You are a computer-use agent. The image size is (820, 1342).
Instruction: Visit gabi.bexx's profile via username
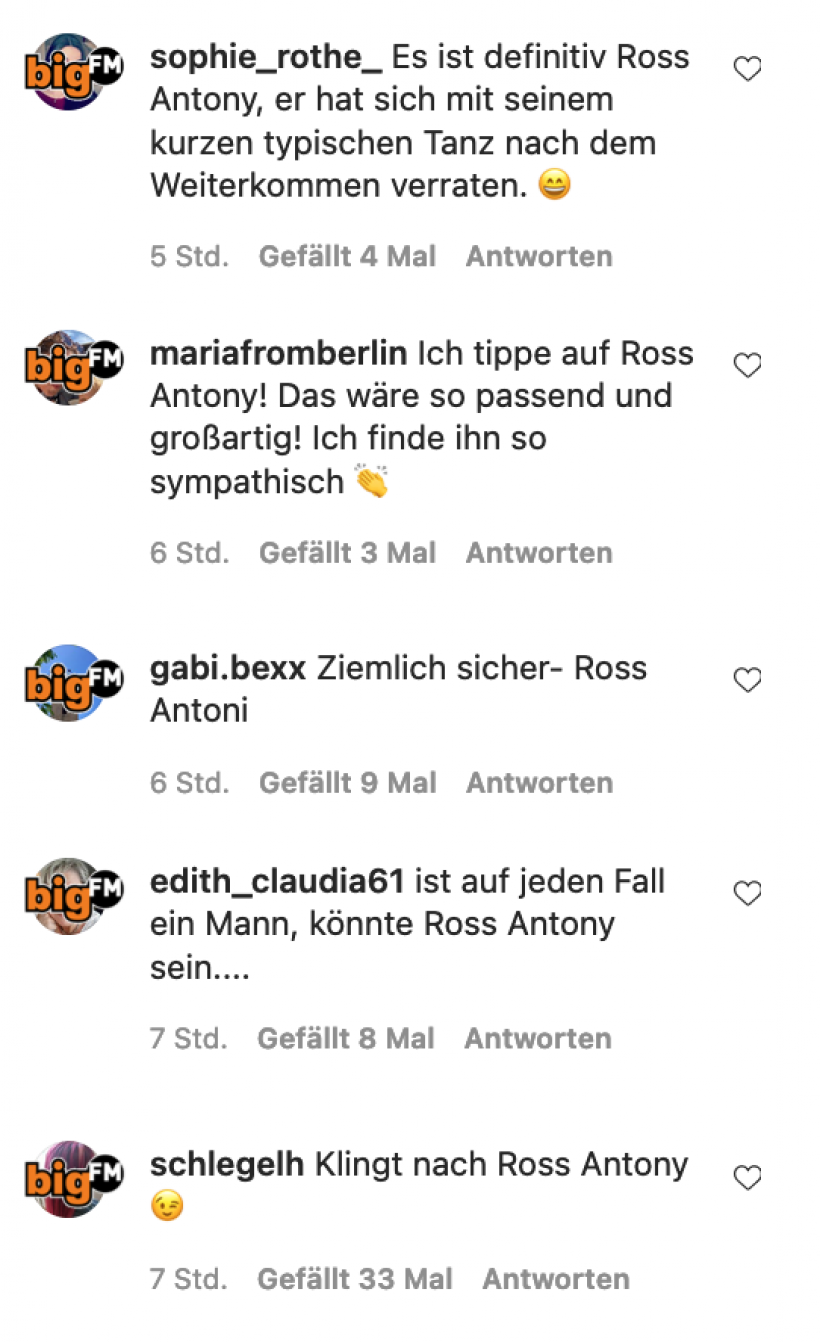point(228,668)
